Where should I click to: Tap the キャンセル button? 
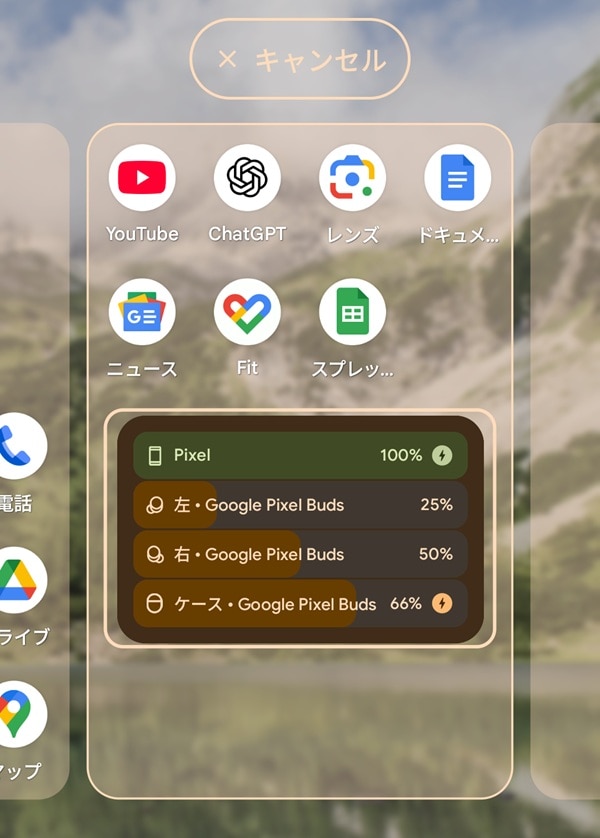(300, 59)
